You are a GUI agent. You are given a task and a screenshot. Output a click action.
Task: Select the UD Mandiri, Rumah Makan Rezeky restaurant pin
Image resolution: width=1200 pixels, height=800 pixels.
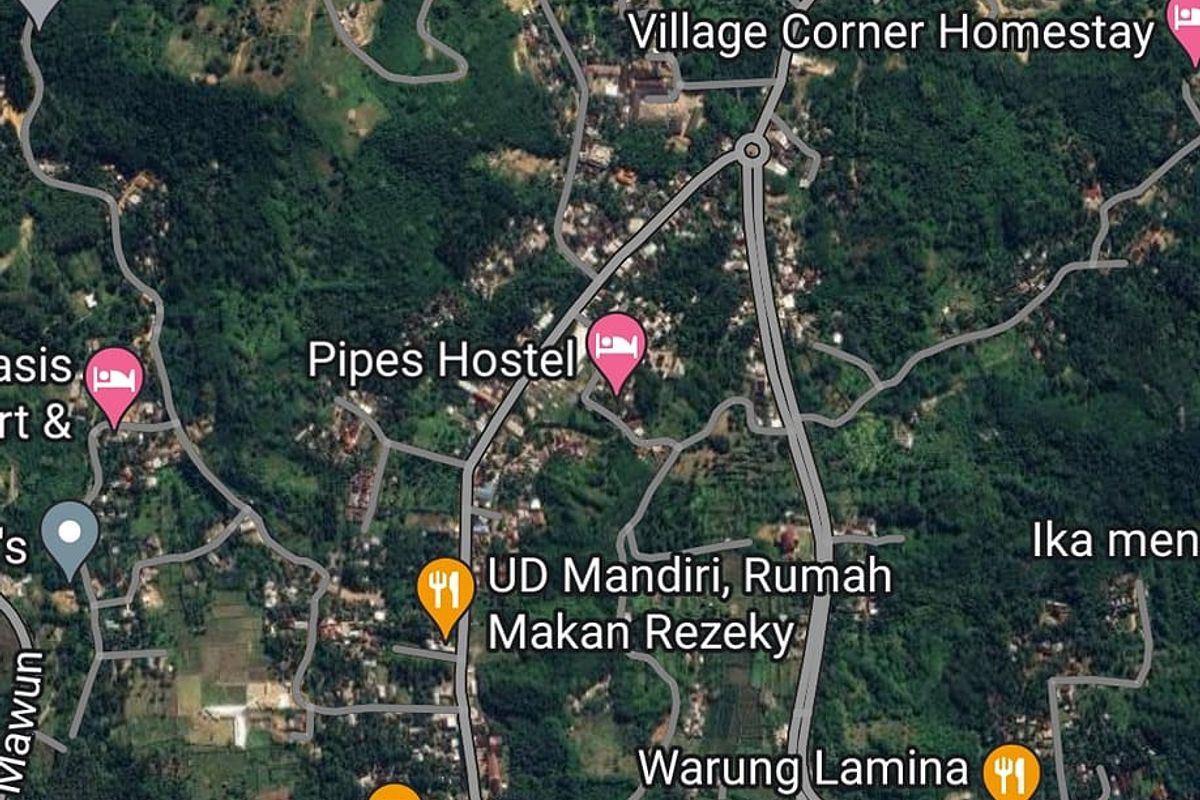coord(445,591)
